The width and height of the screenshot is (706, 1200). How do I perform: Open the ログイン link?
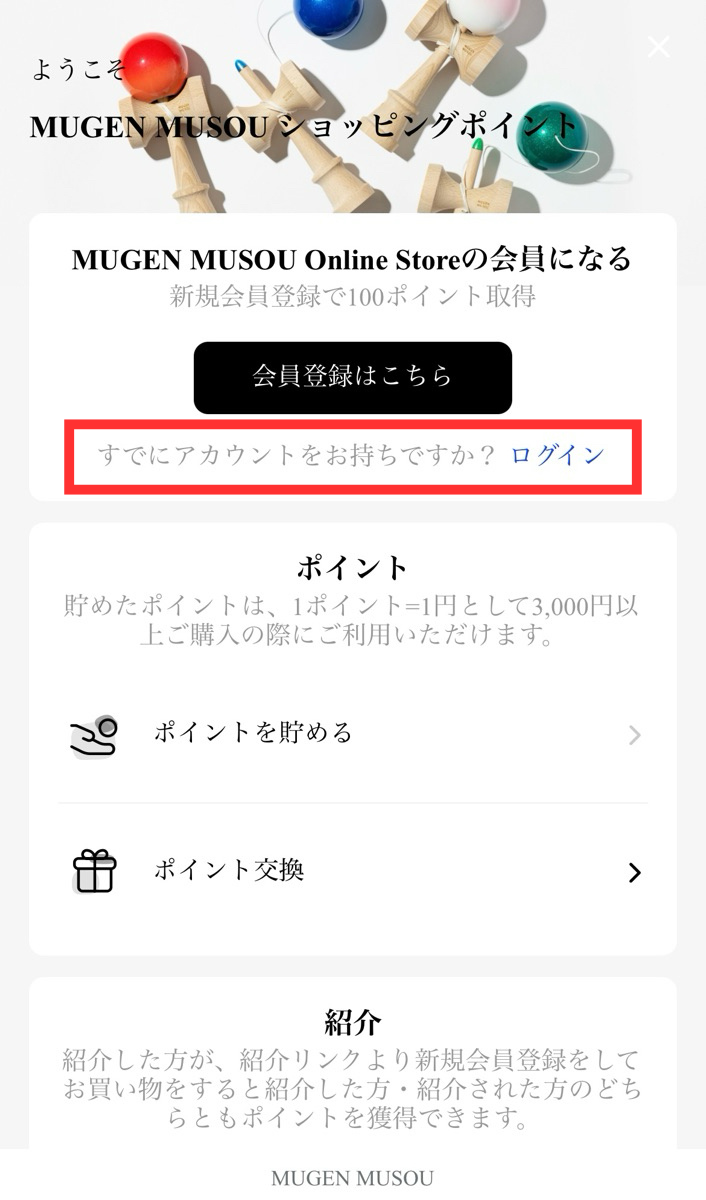click(557, 455)
